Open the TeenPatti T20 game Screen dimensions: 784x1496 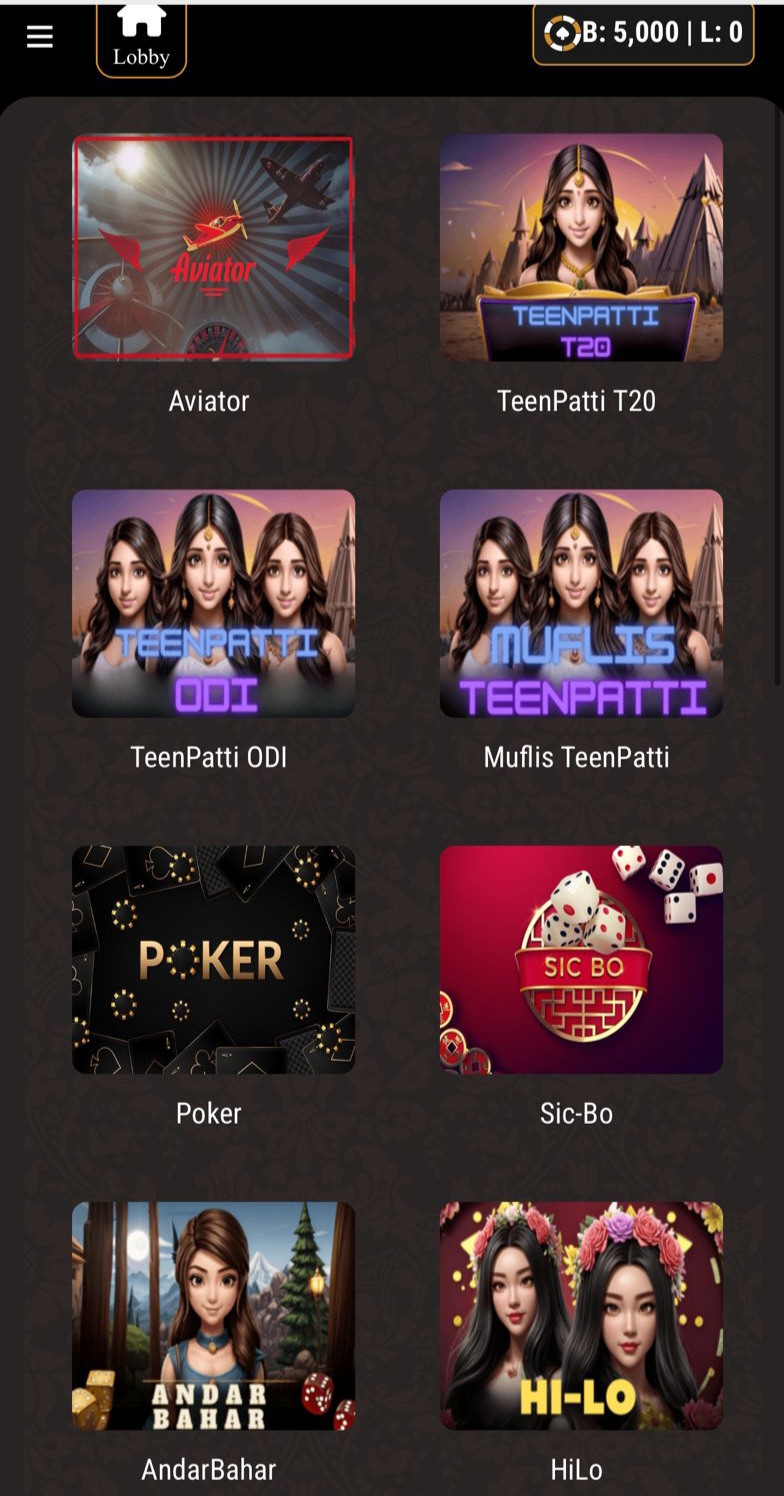581,248
